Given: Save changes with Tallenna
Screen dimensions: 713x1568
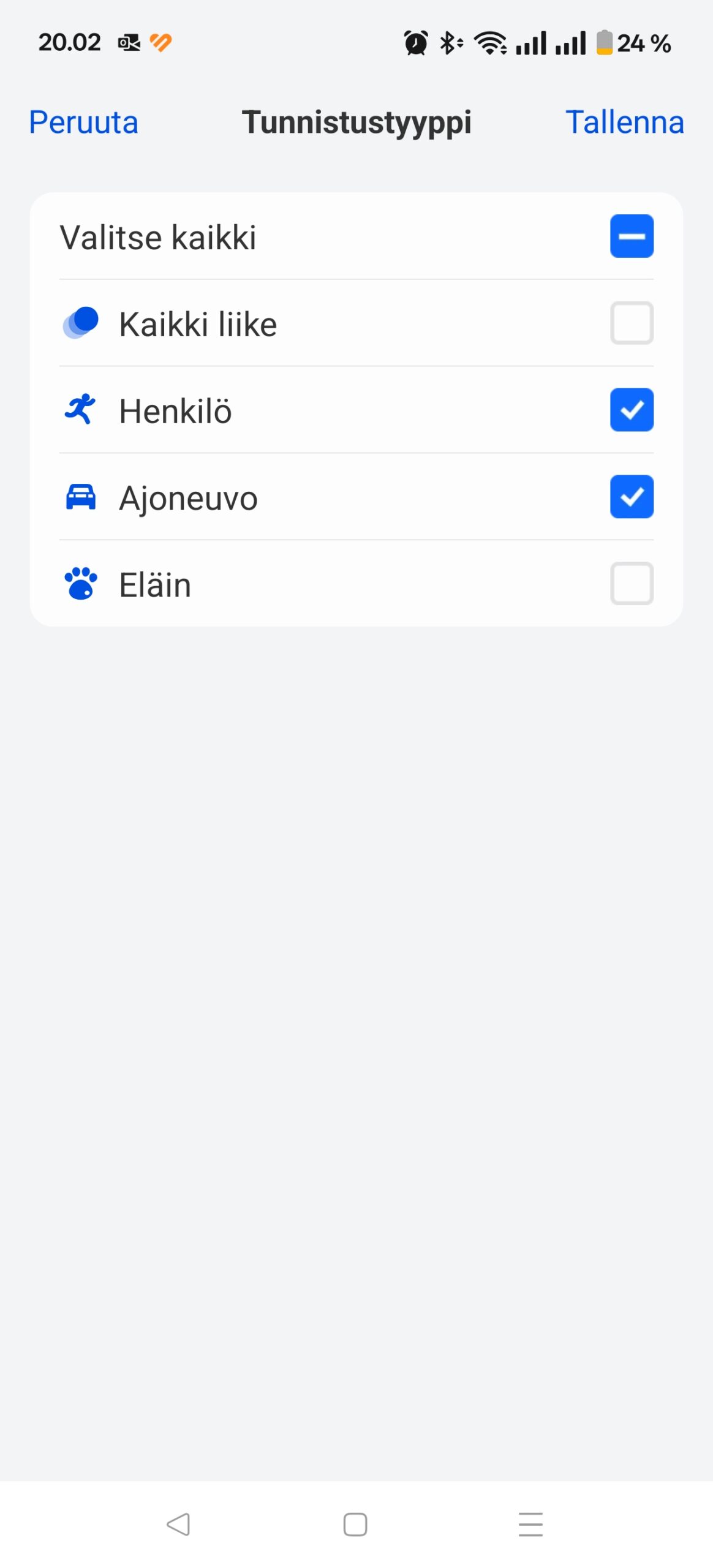Looking at the screenshot, I should click(x=624, y=122).
